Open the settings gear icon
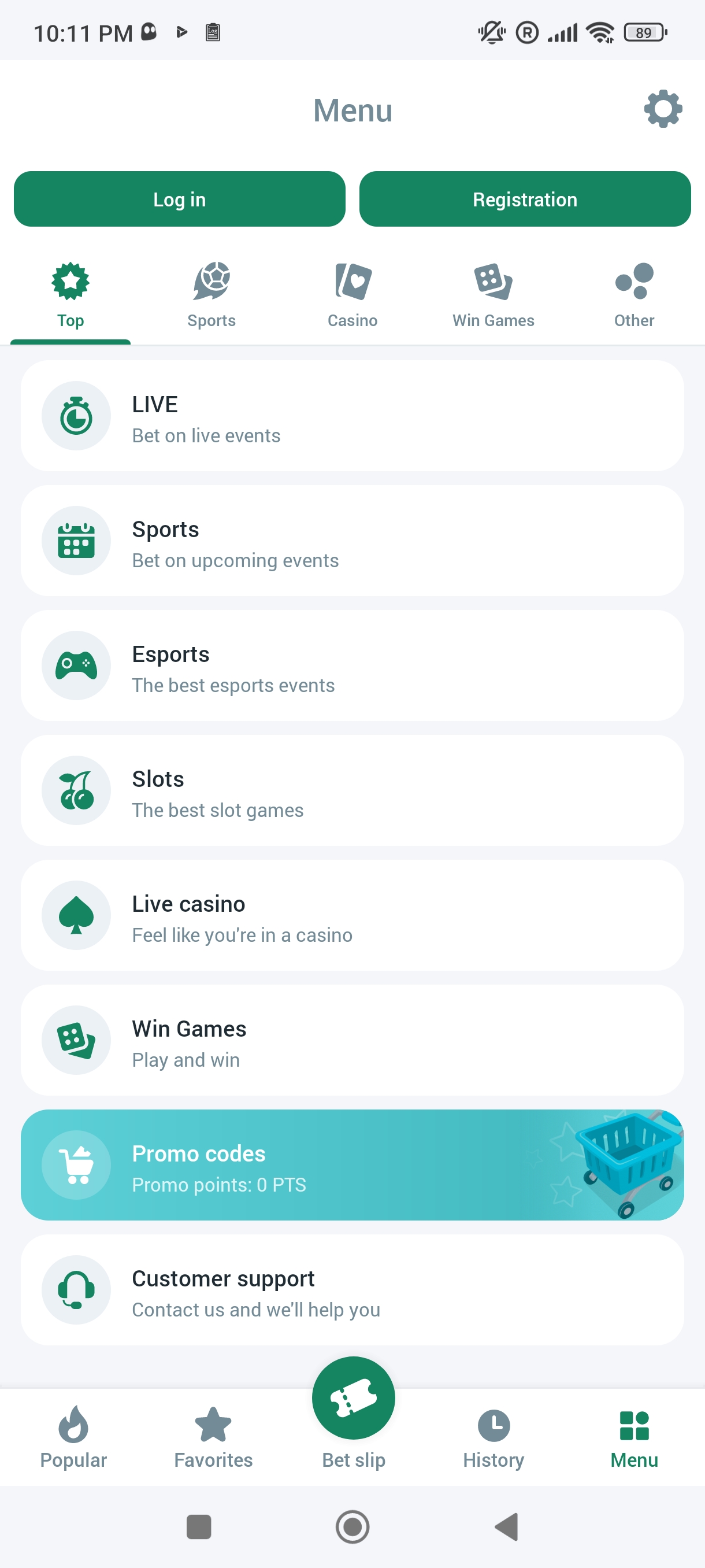The height and width of the screenshot is (1568, 705). (x=662, y=110)
